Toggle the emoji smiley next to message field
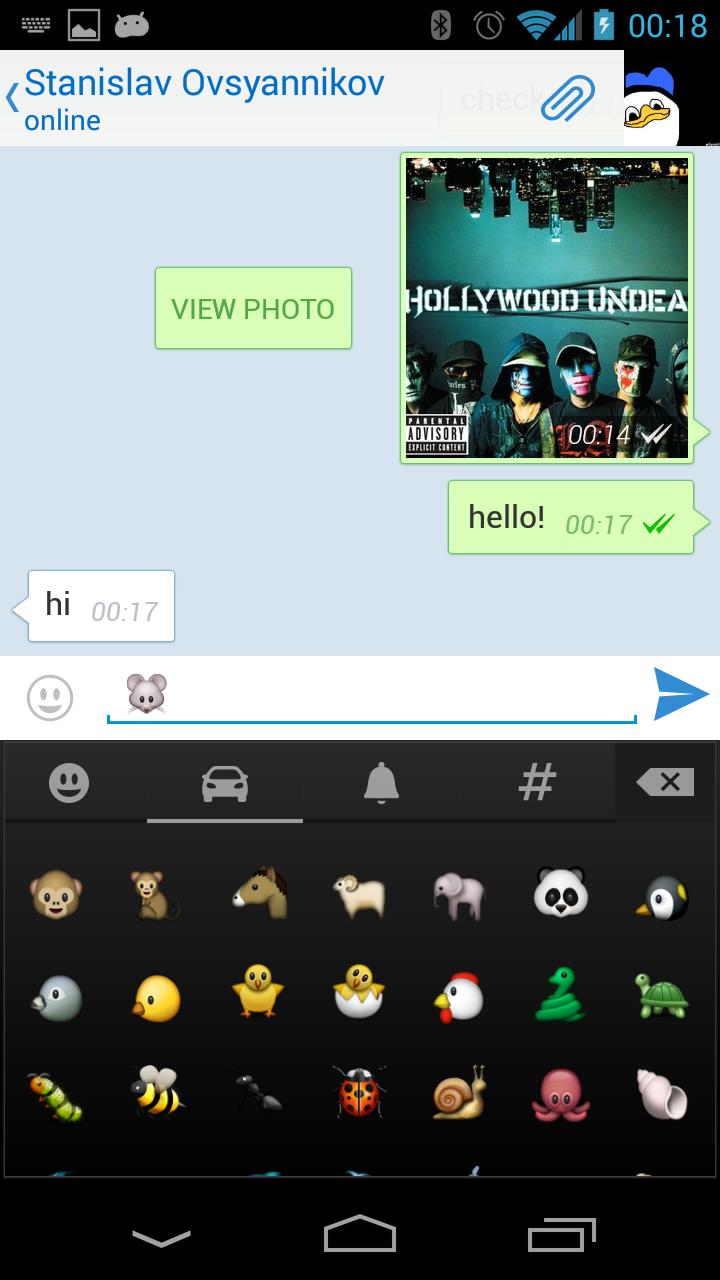 (x=50, y=697)
